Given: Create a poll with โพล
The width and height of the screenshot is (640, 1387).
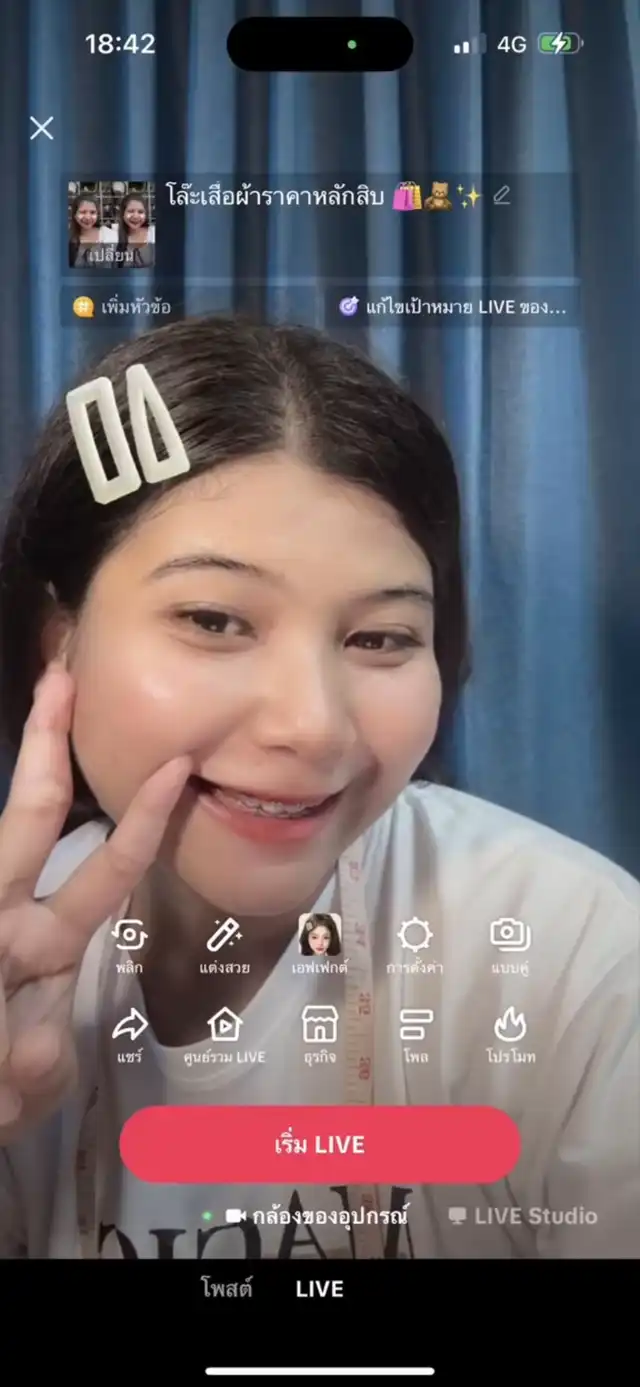Looking at the screenshot, I should [x=415, y=1035].
